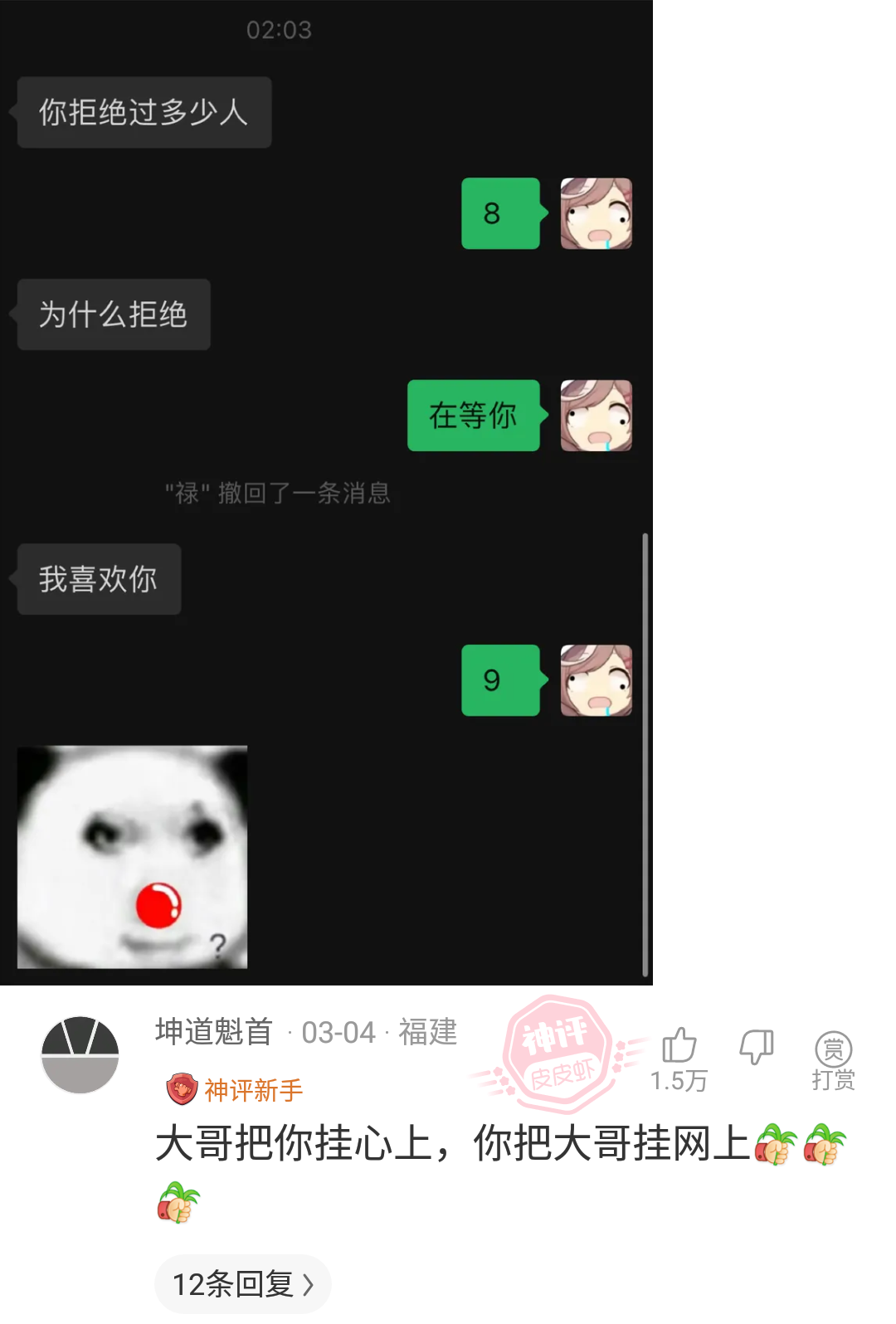
Task: Open 坤道魁首's profile avatar
Action: (80, 1054)
